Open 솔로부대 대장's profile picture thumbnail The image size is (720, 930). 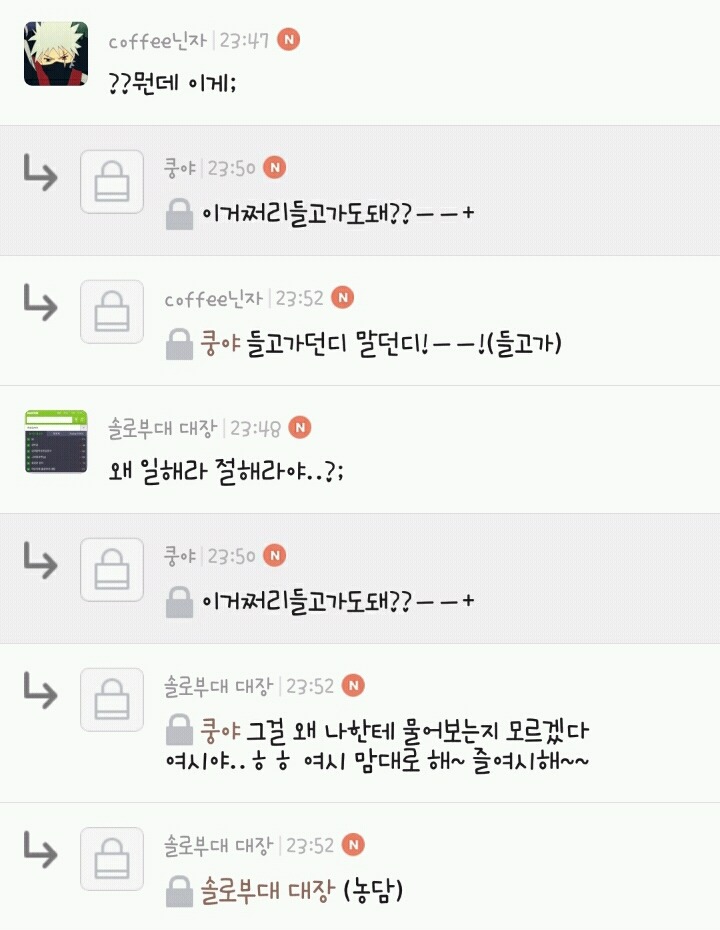click(x=56, y=441)
